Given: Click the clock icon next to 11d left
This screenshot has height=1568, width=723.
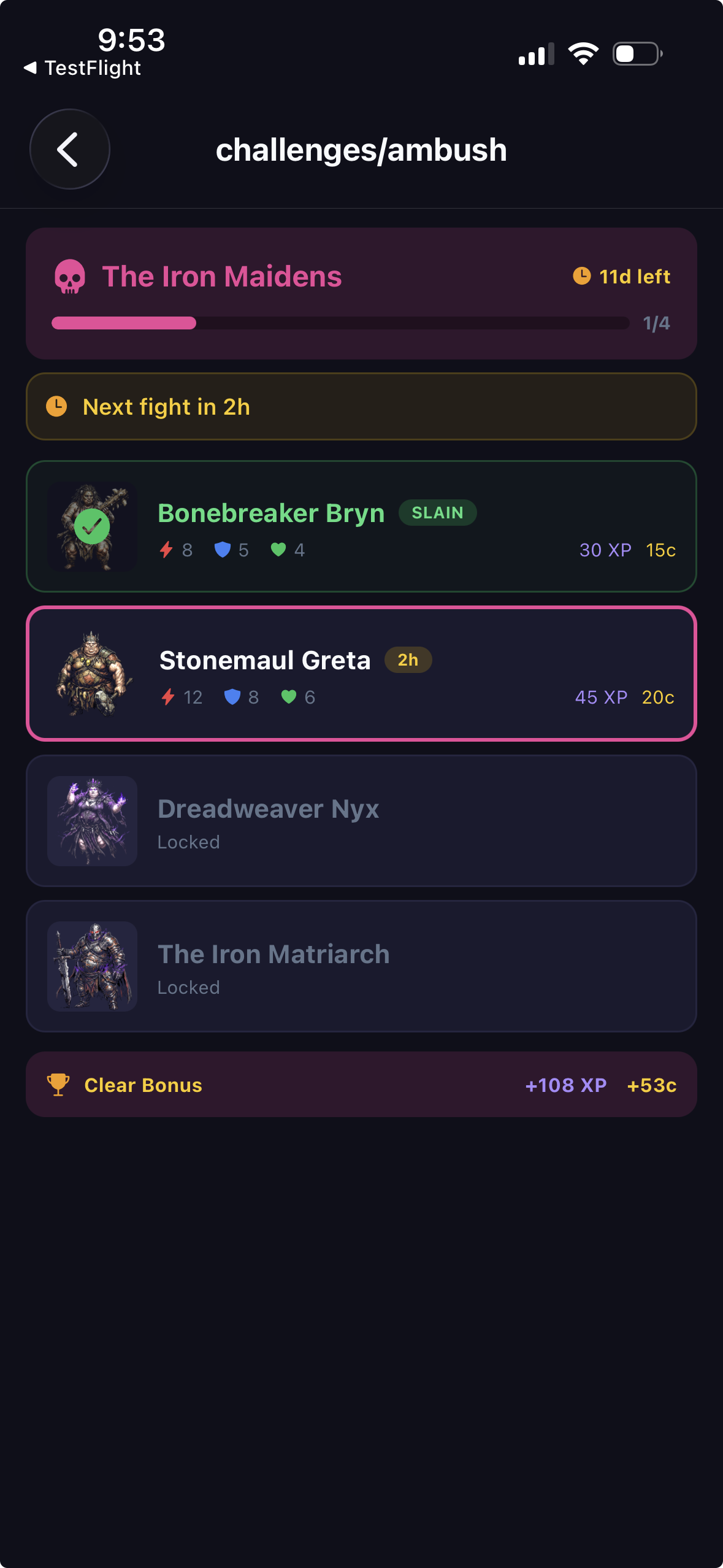Looking at the screenshot, I should (581, 276).
